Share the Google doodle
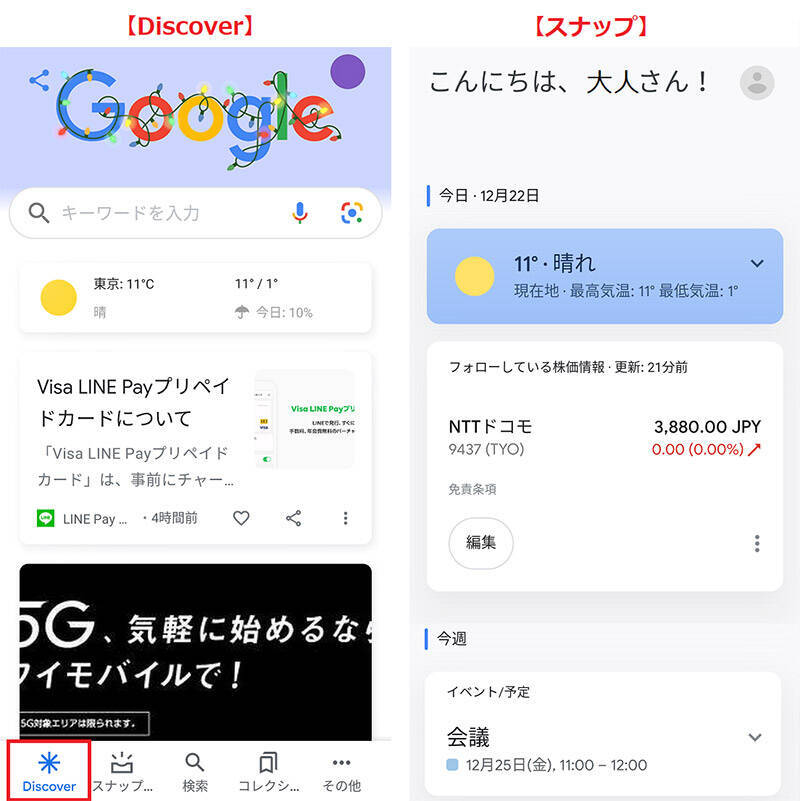800x801 pixels. [x=40, y=81]
